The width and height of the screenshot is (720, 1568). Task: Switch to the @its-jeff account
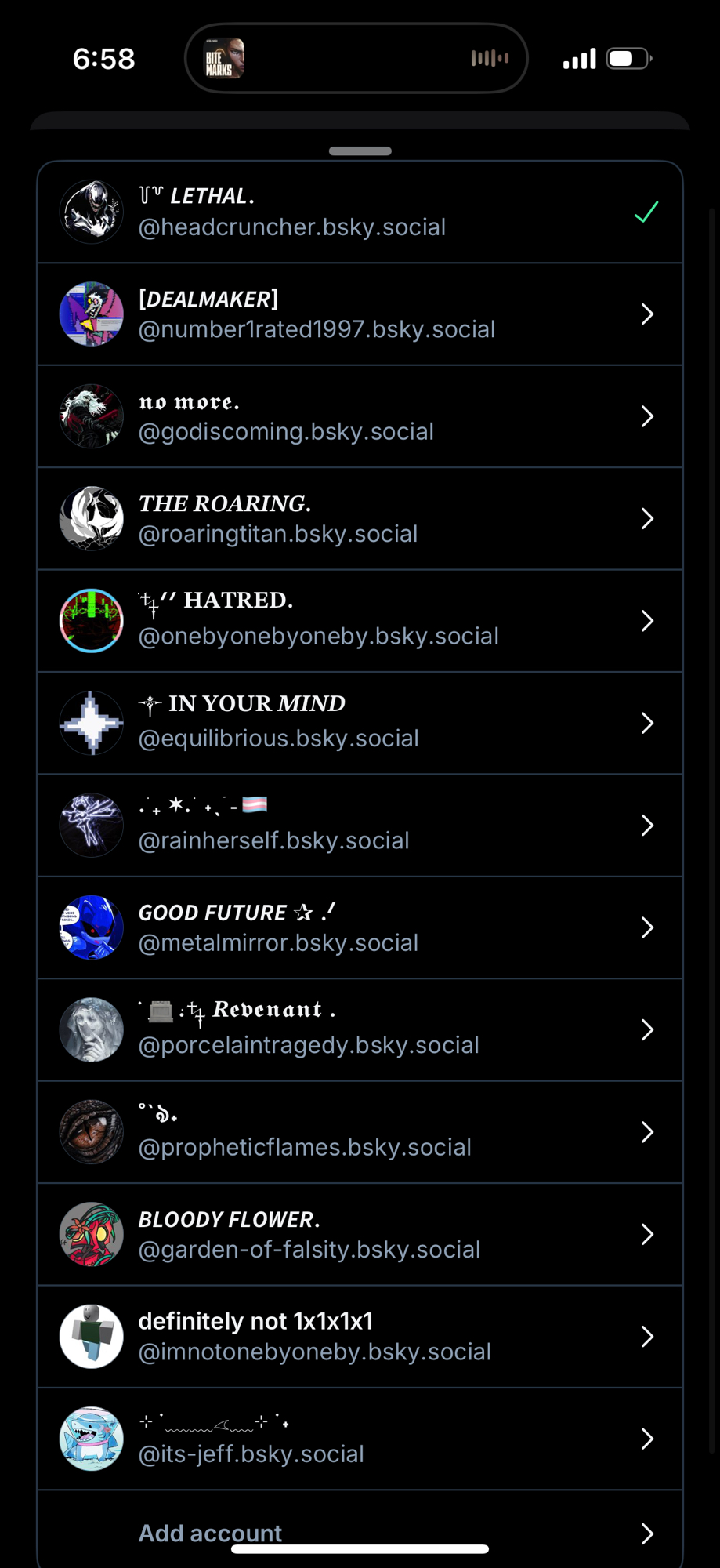tap(360, 1439)
